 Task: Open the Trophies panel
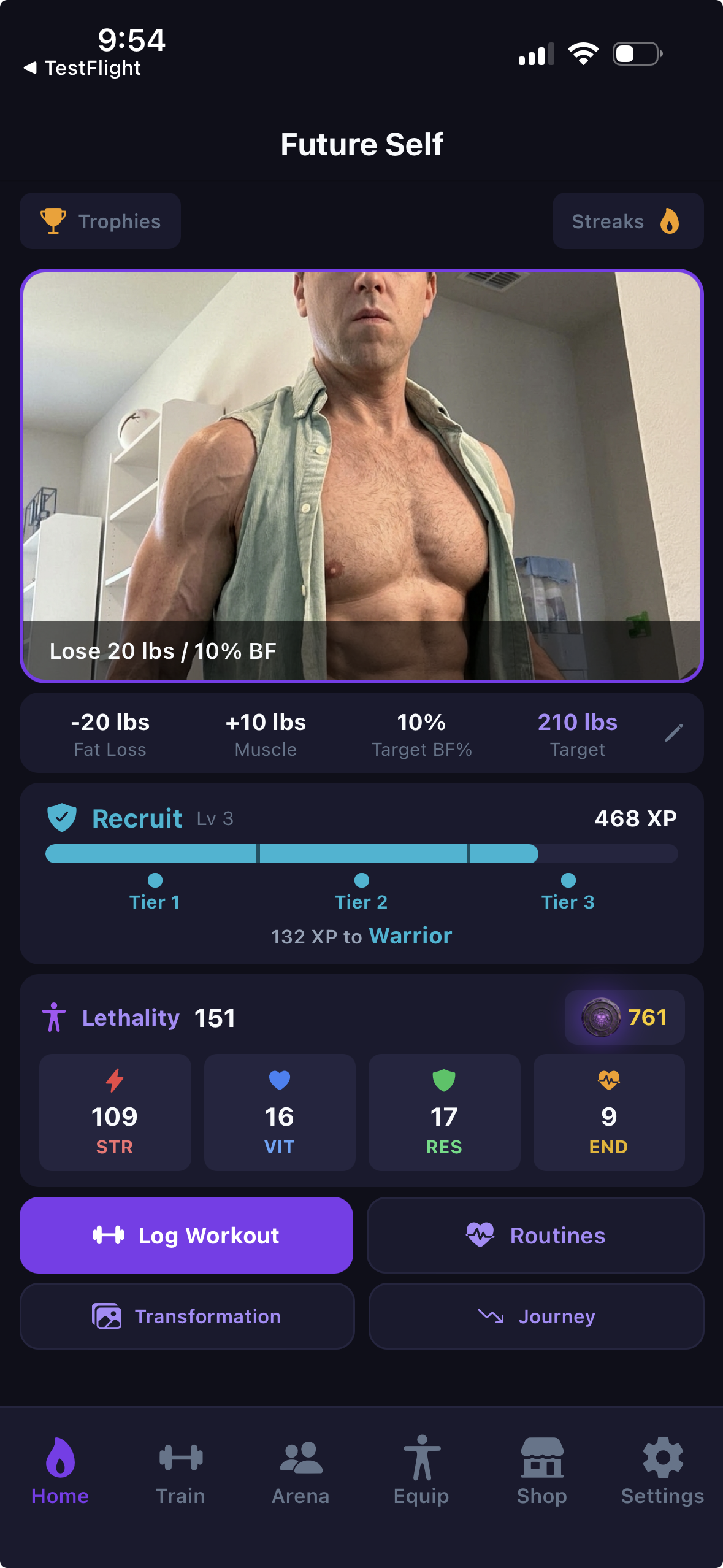pos(99,221)
